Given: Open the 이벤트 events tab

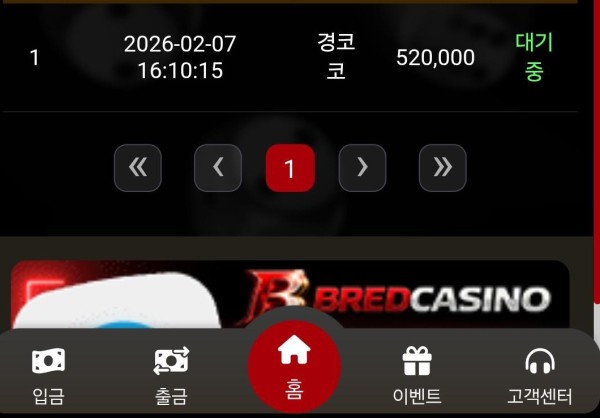Looking at the screenshot, I should coord(417,375).
